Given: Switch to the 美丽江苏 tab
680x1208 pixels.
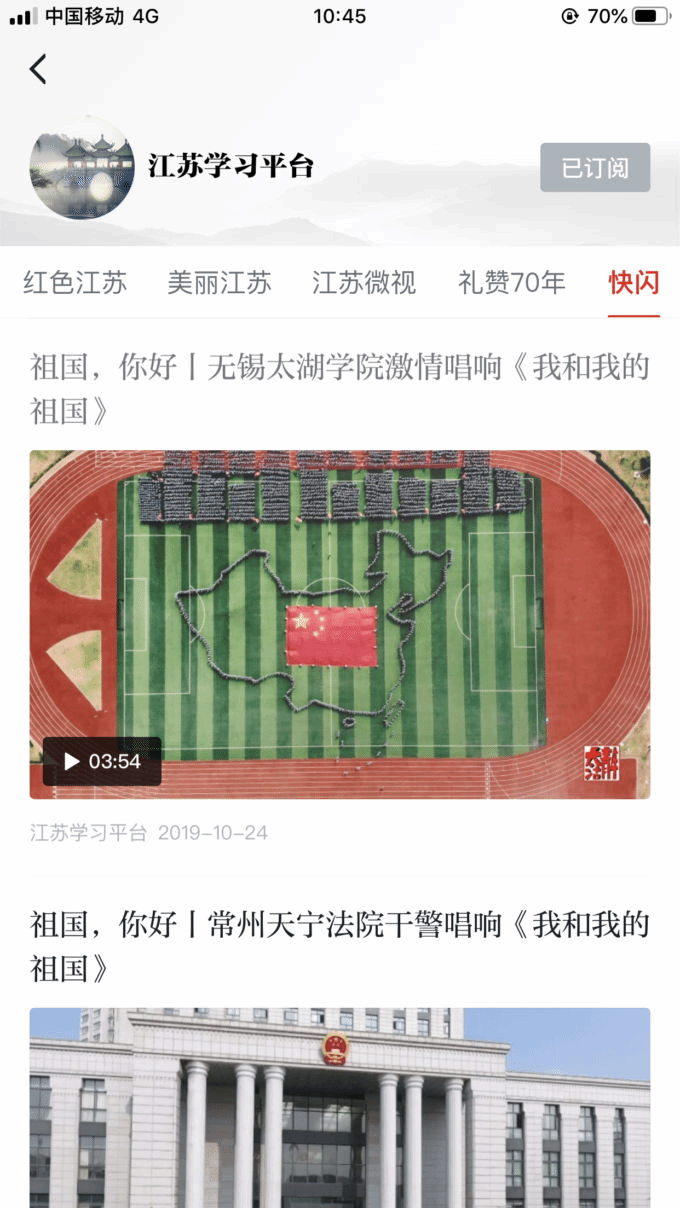Looking at the screenshot, I should click(219, 283).
